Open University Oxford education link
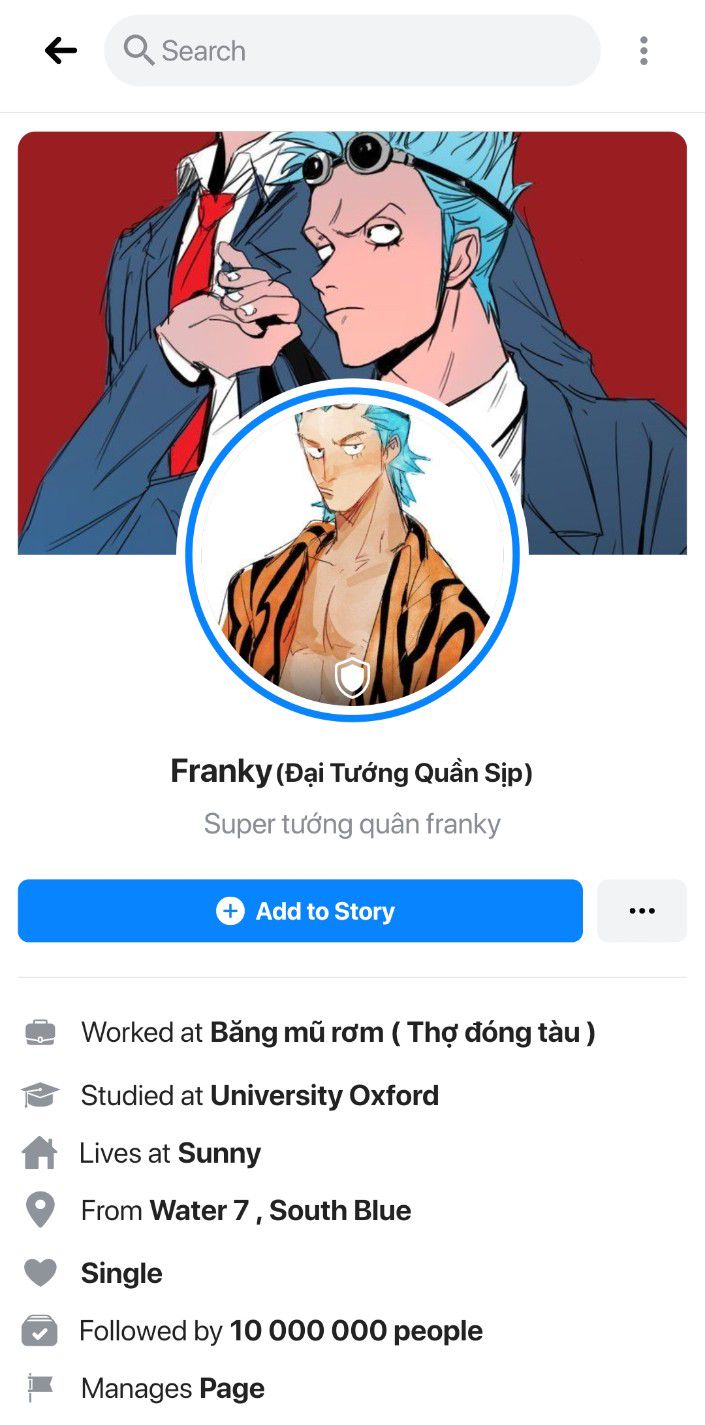 (324, 1096)
